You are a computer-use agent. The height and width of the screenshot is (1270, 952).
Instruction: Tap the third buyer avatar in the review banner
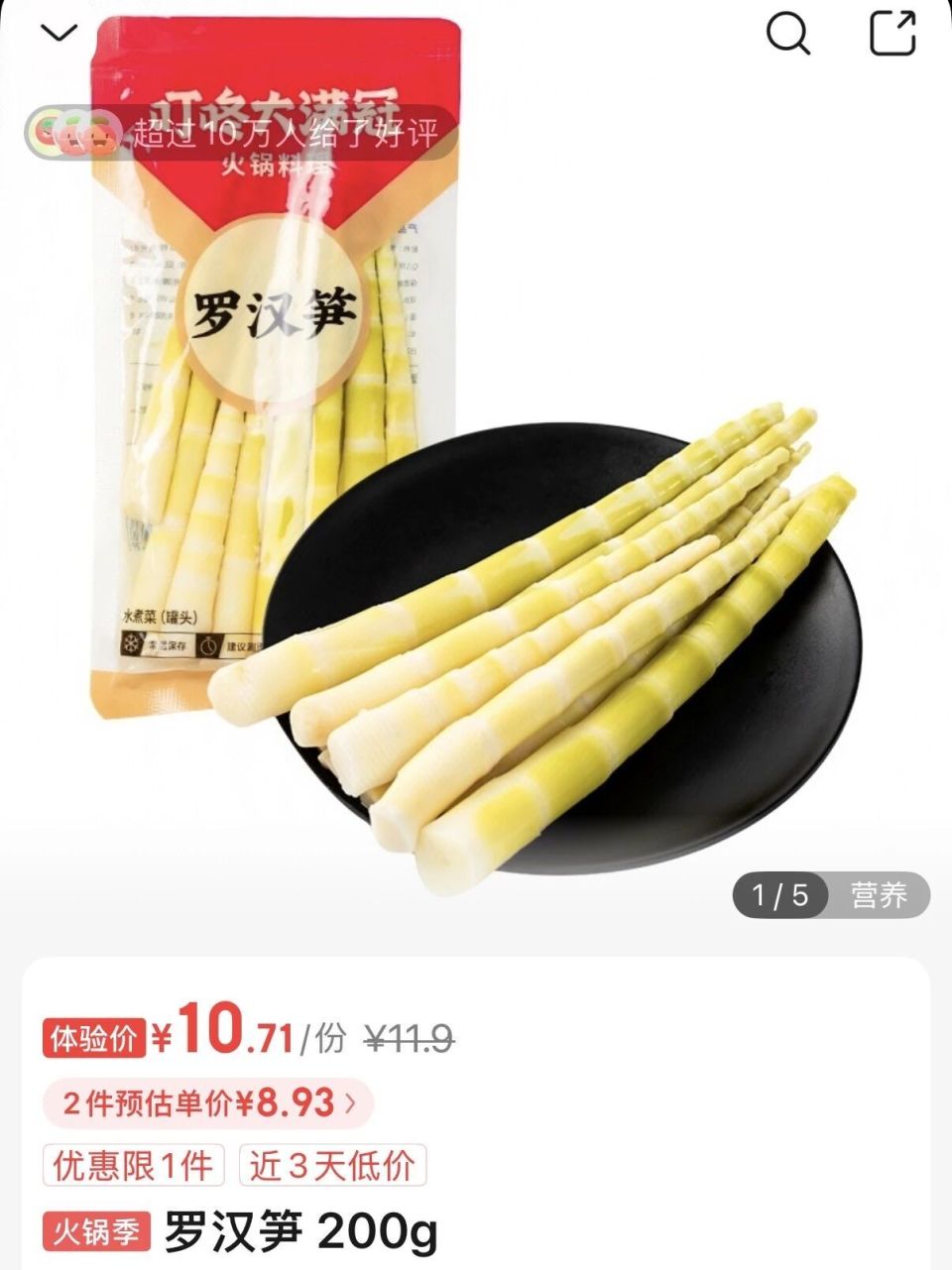[x=104, y=134]
